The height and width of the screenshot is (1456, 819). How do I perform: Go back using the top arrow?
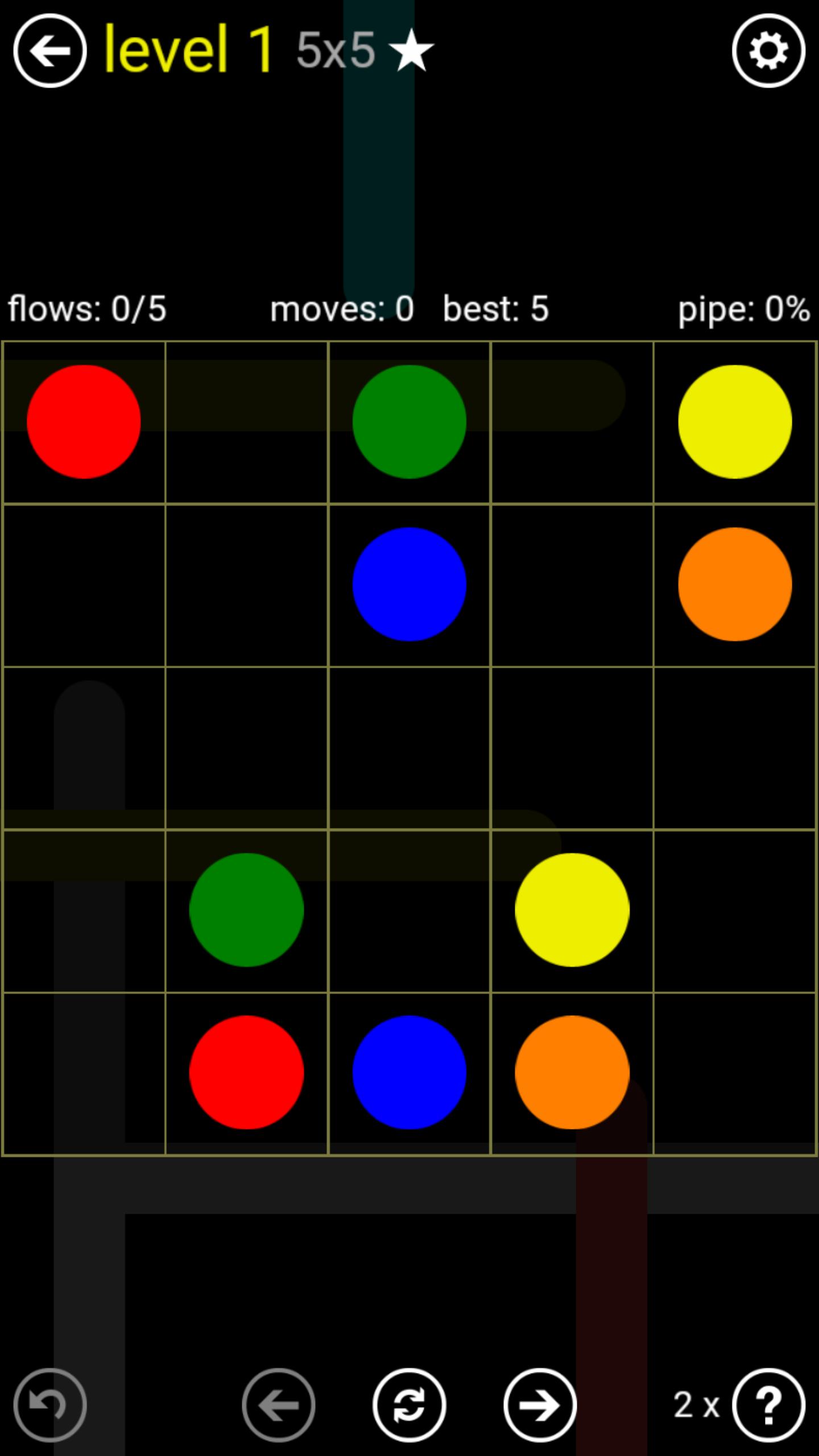pyautogui.click(x=50, y=51)
